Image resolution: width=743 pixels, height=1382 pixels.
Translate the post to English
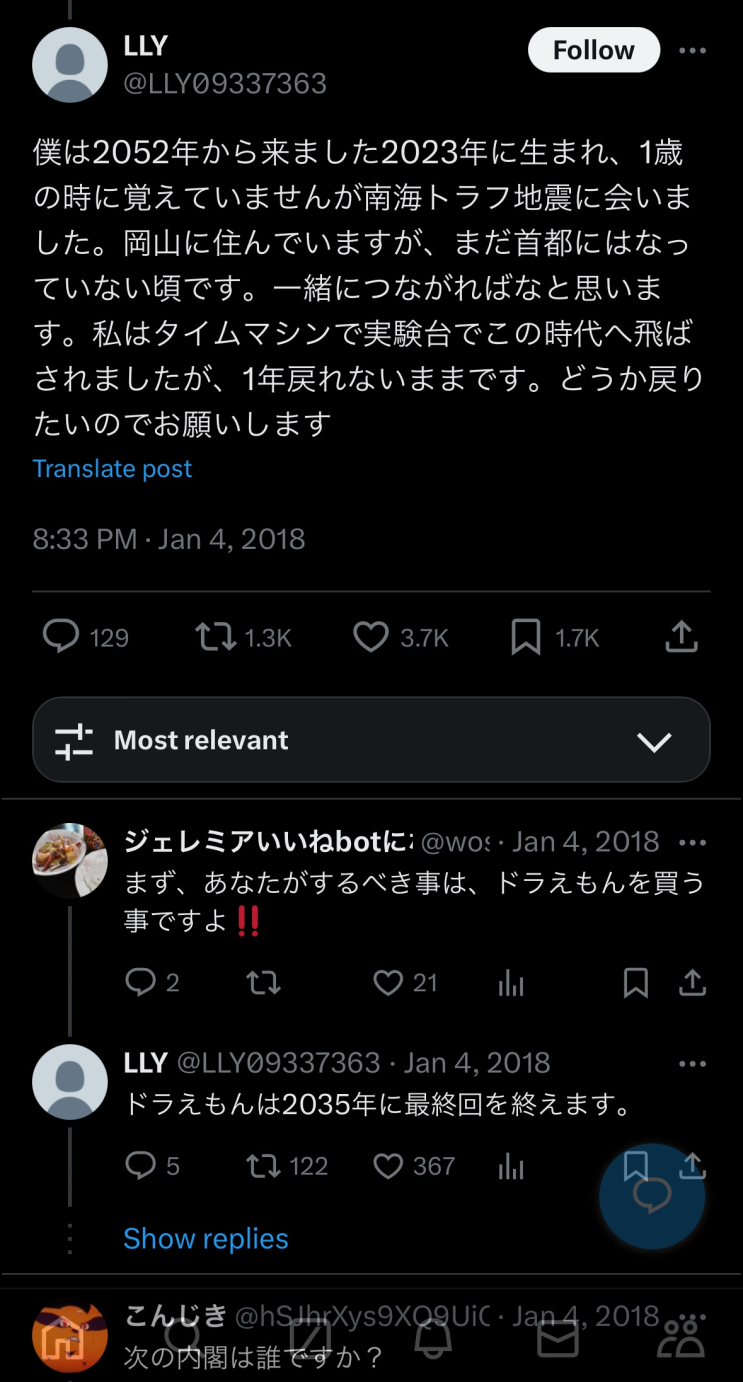[112, 469]
